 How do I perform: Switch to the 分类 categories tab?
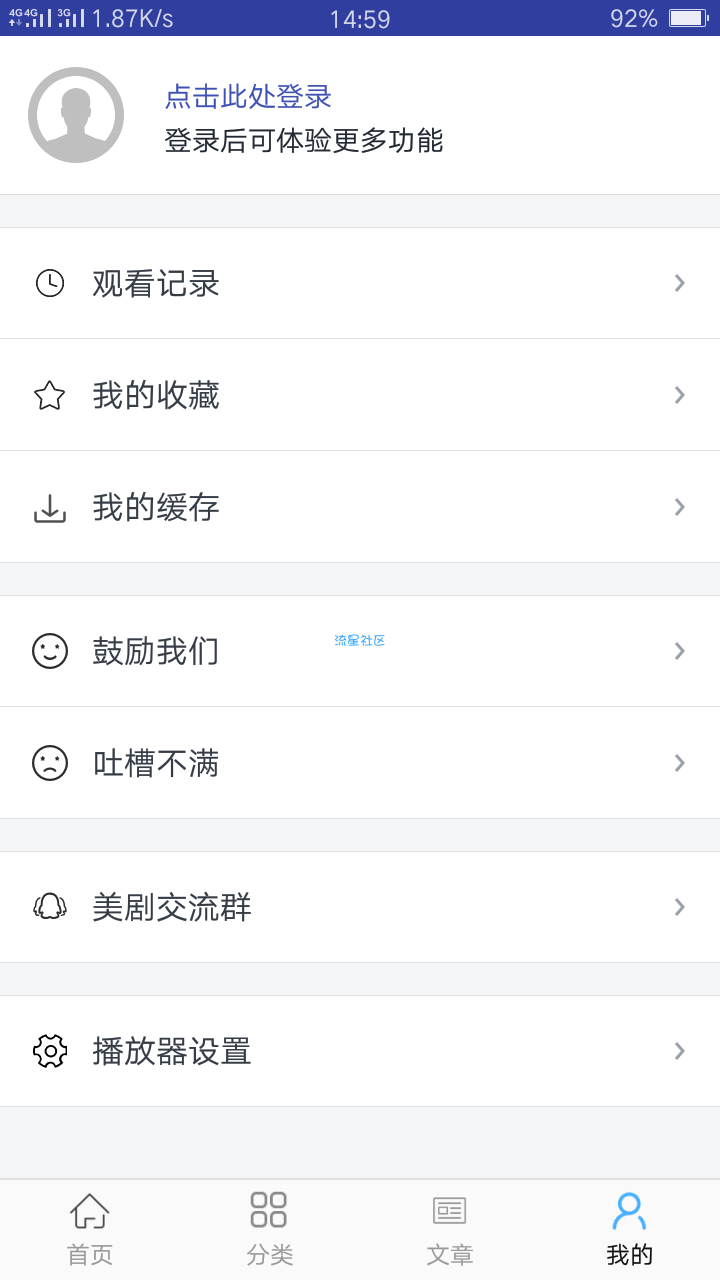[x=270, y=1230]
